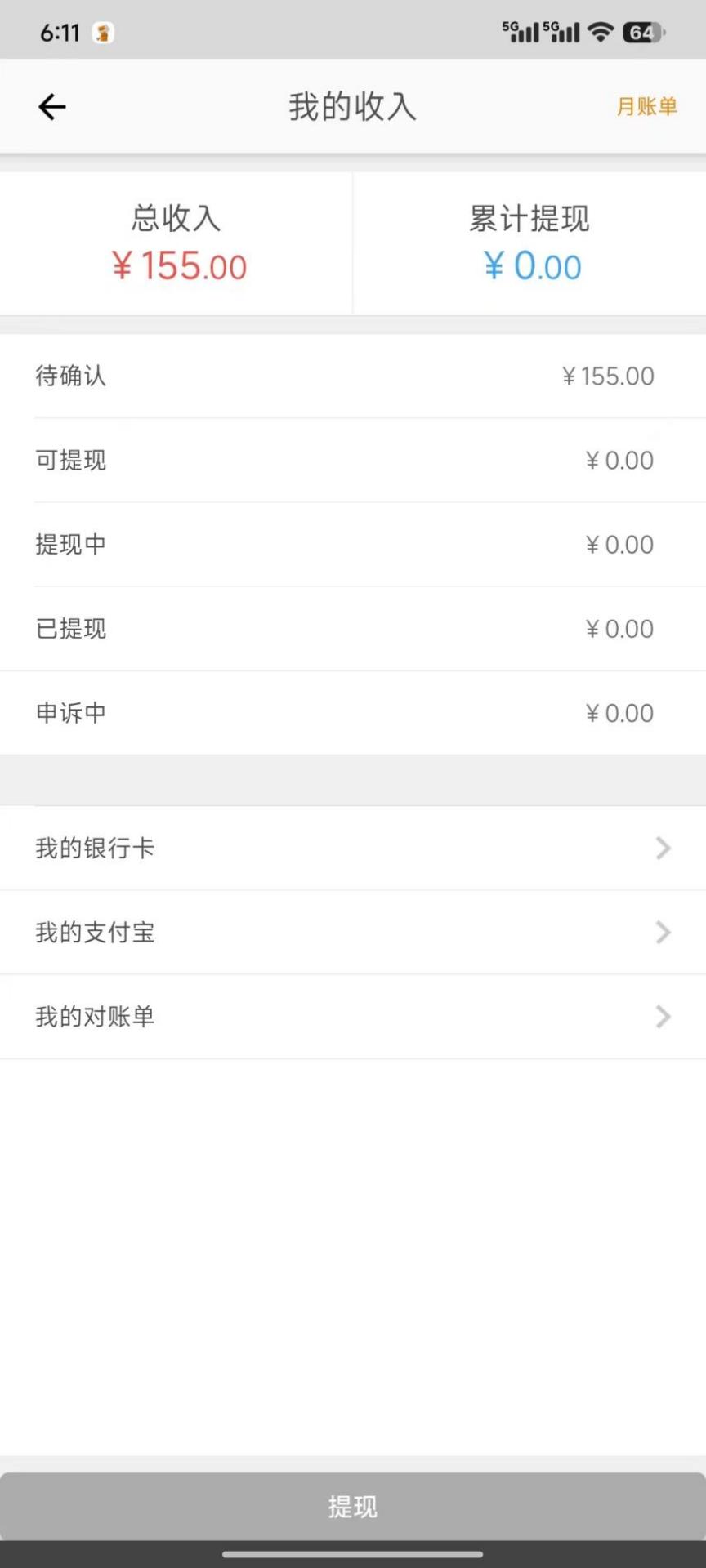Viewport: 706px width, 1568px height.
Task: Select the 提现中 withdrawing amount row
Action: [x=353, y=544]
